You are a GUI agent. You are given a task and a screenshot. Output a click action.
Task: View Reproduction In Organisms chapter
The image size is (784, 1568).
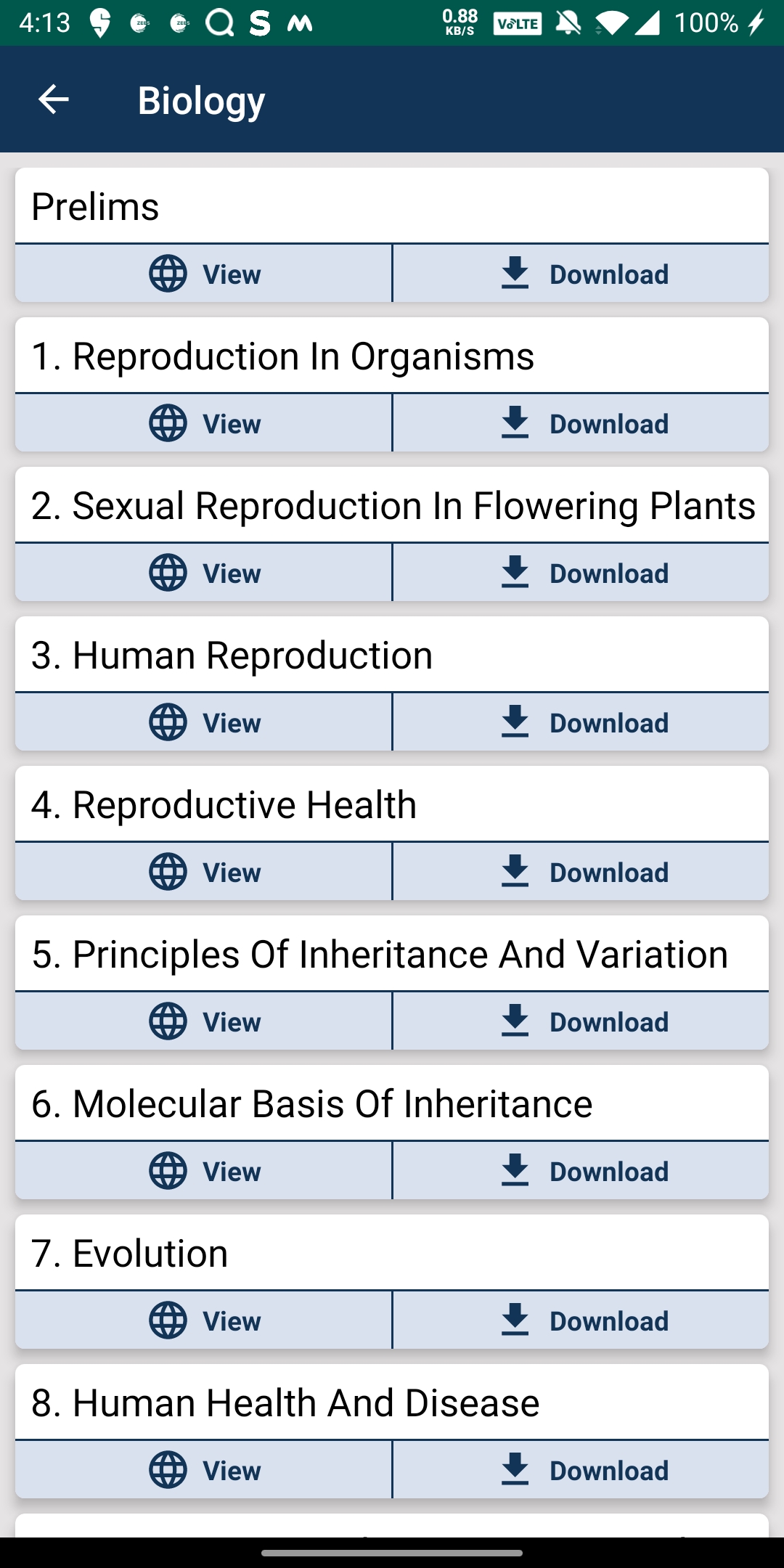[x=204, y=423]
